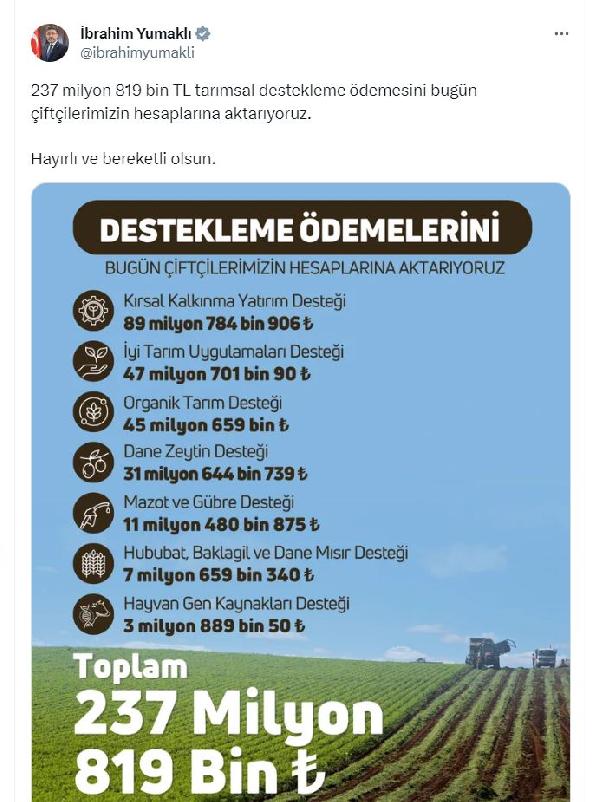
Task: Open the @ibrahimyumakli handle link
Action: (136, 53)
